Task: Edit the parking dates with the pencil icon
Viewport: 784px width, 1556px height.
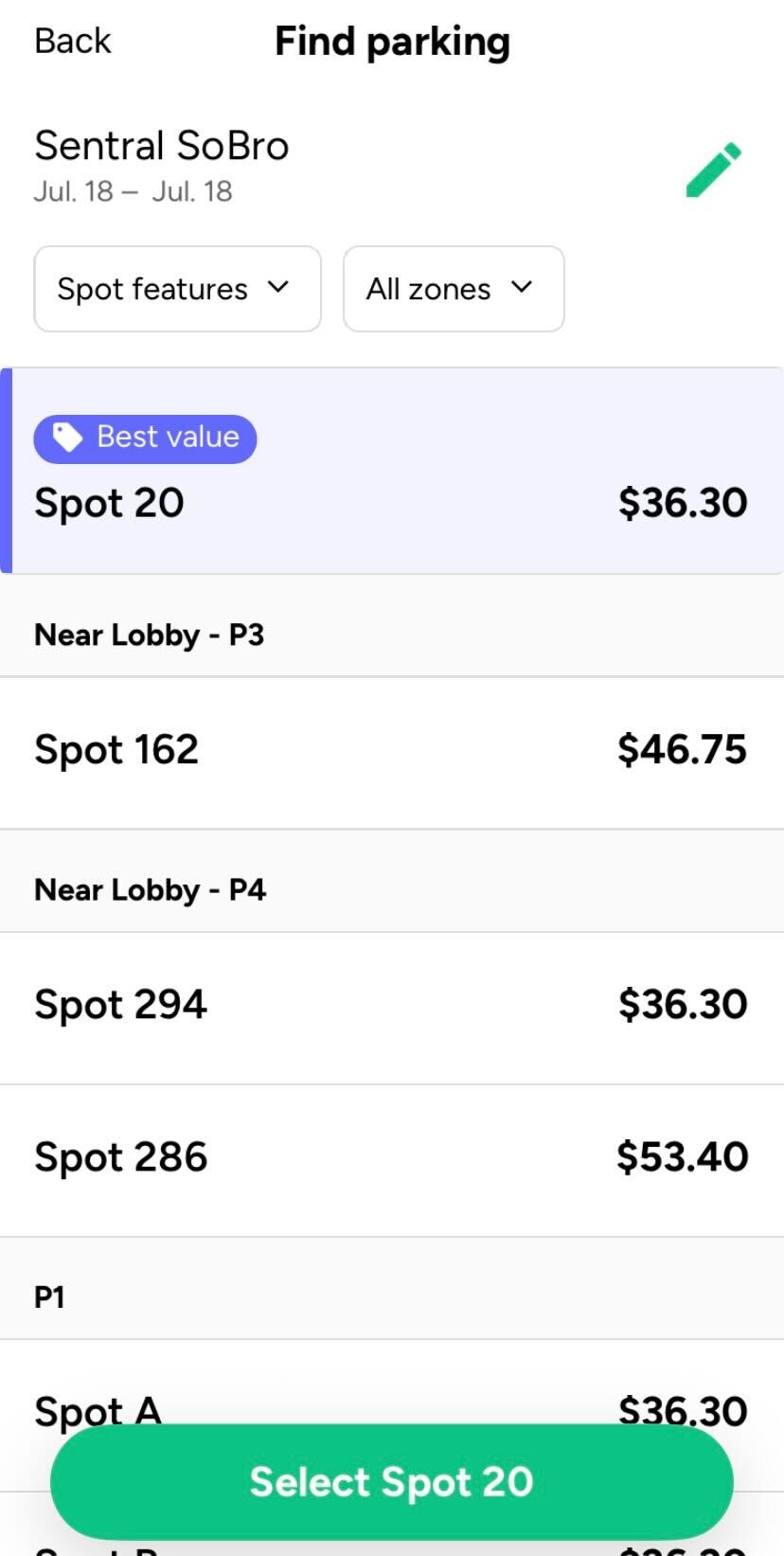Action: point(713,170)
